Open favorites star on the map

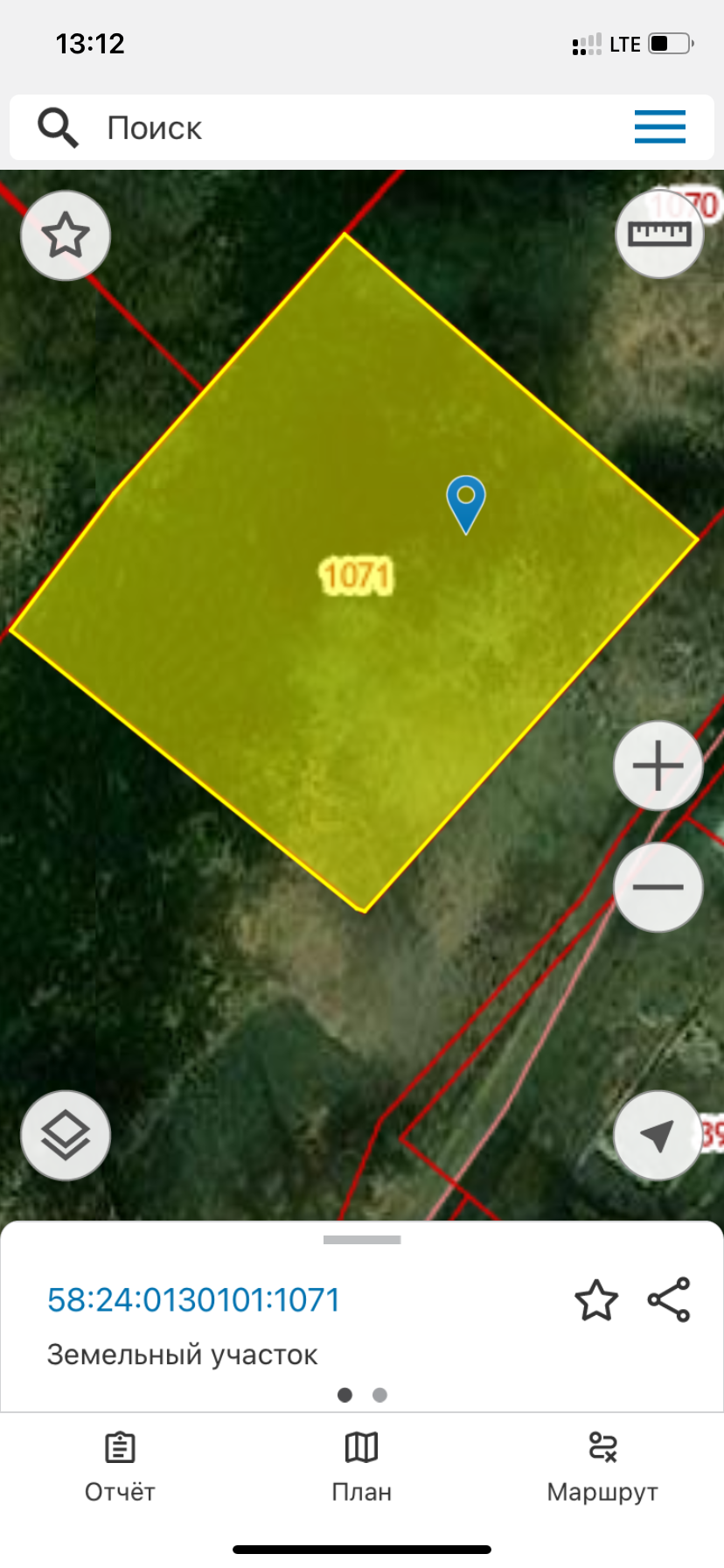click(x=66, y=235)
